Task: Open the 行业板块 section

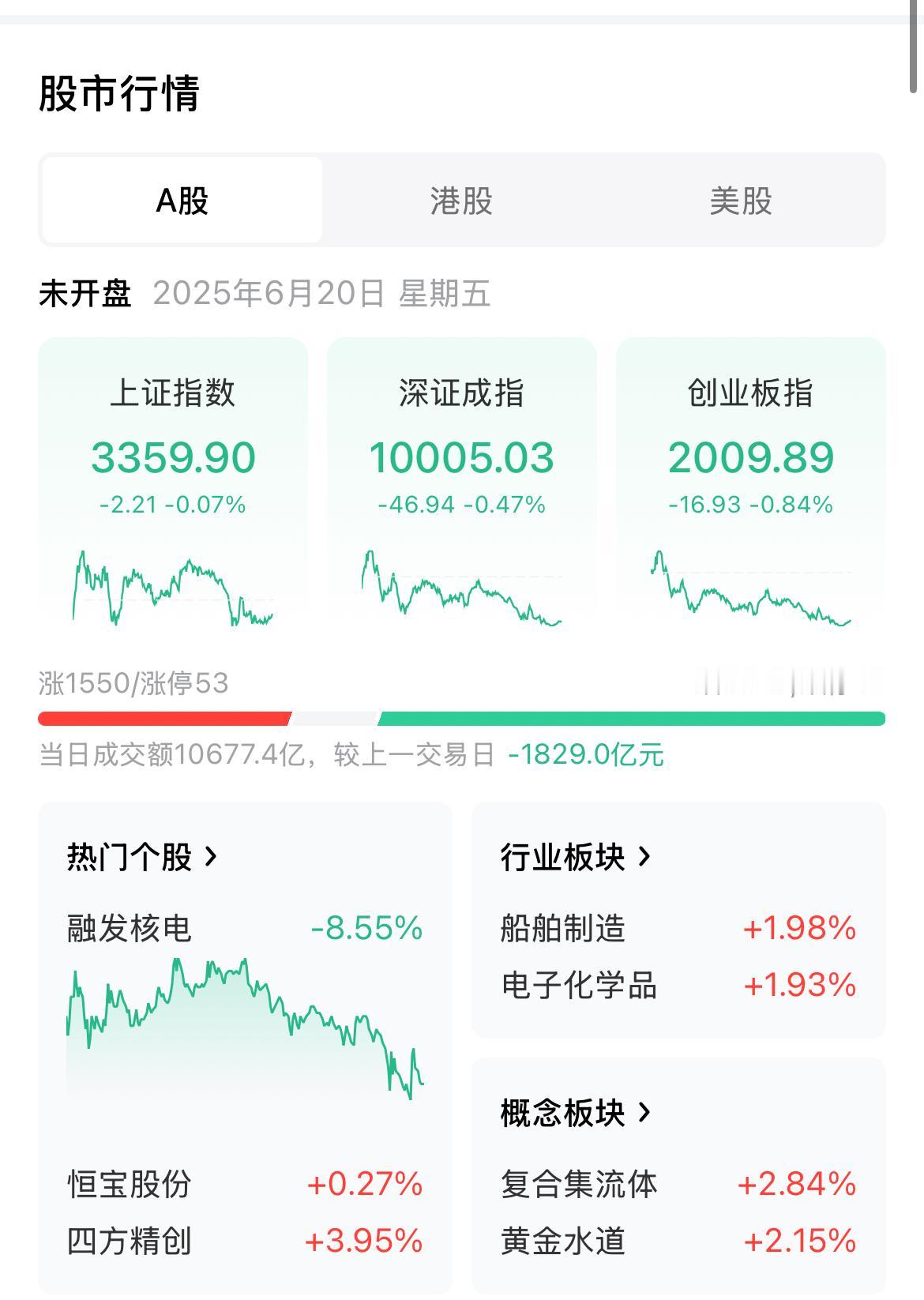Action: 576,857
